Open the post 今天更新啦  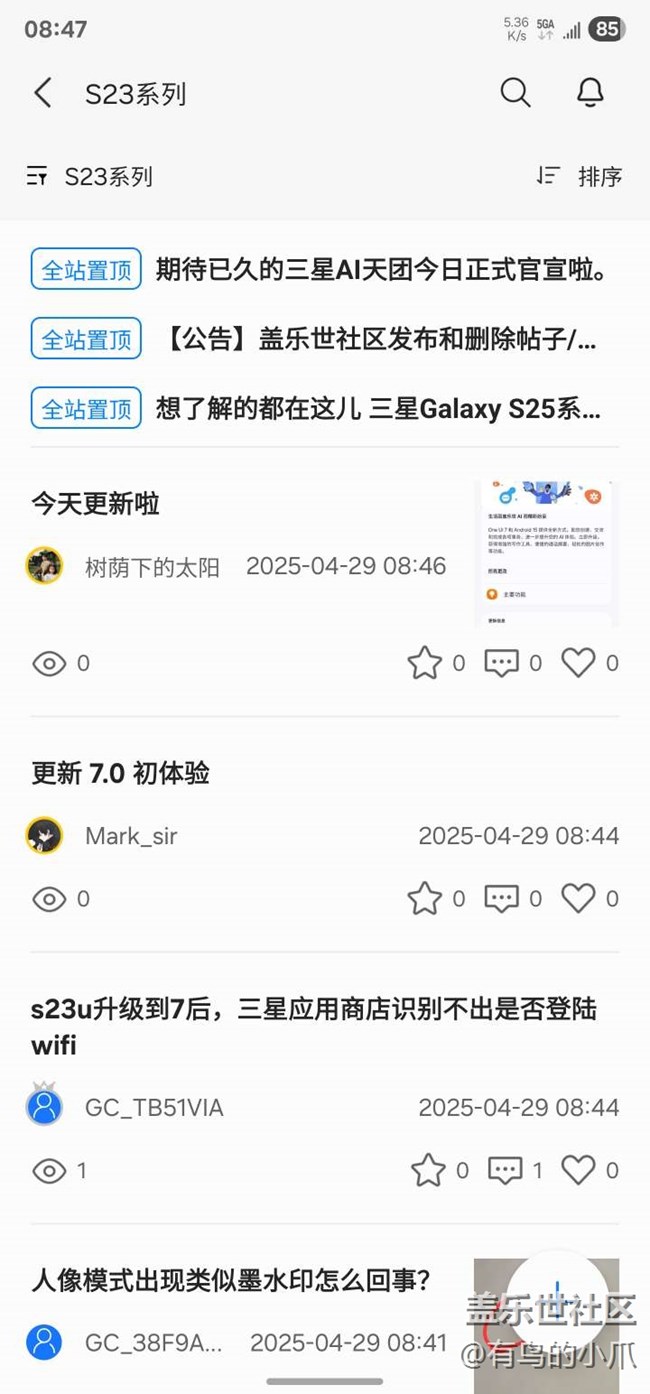[x=96, y=504]
